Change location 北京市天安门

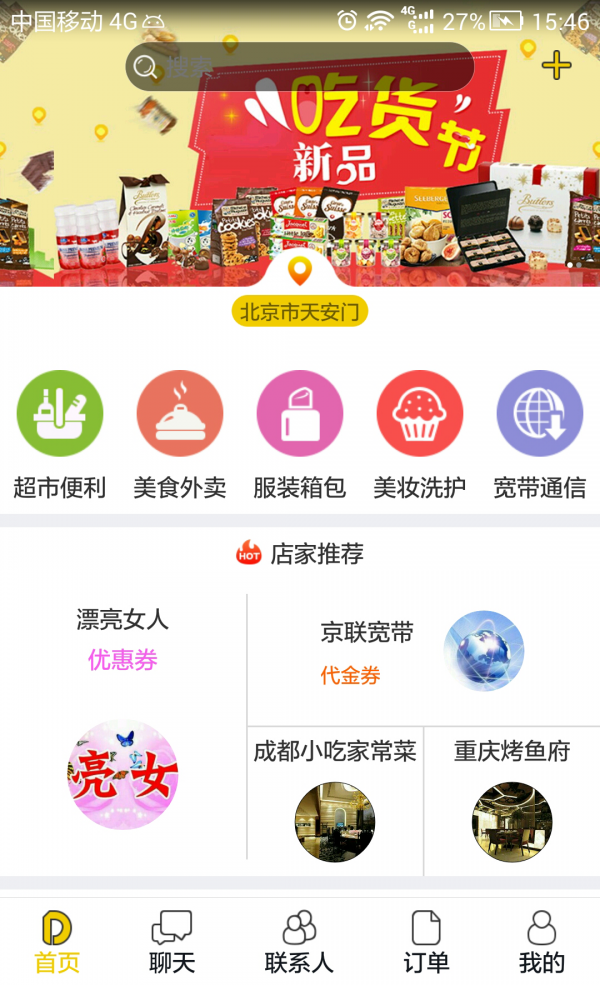300,311
